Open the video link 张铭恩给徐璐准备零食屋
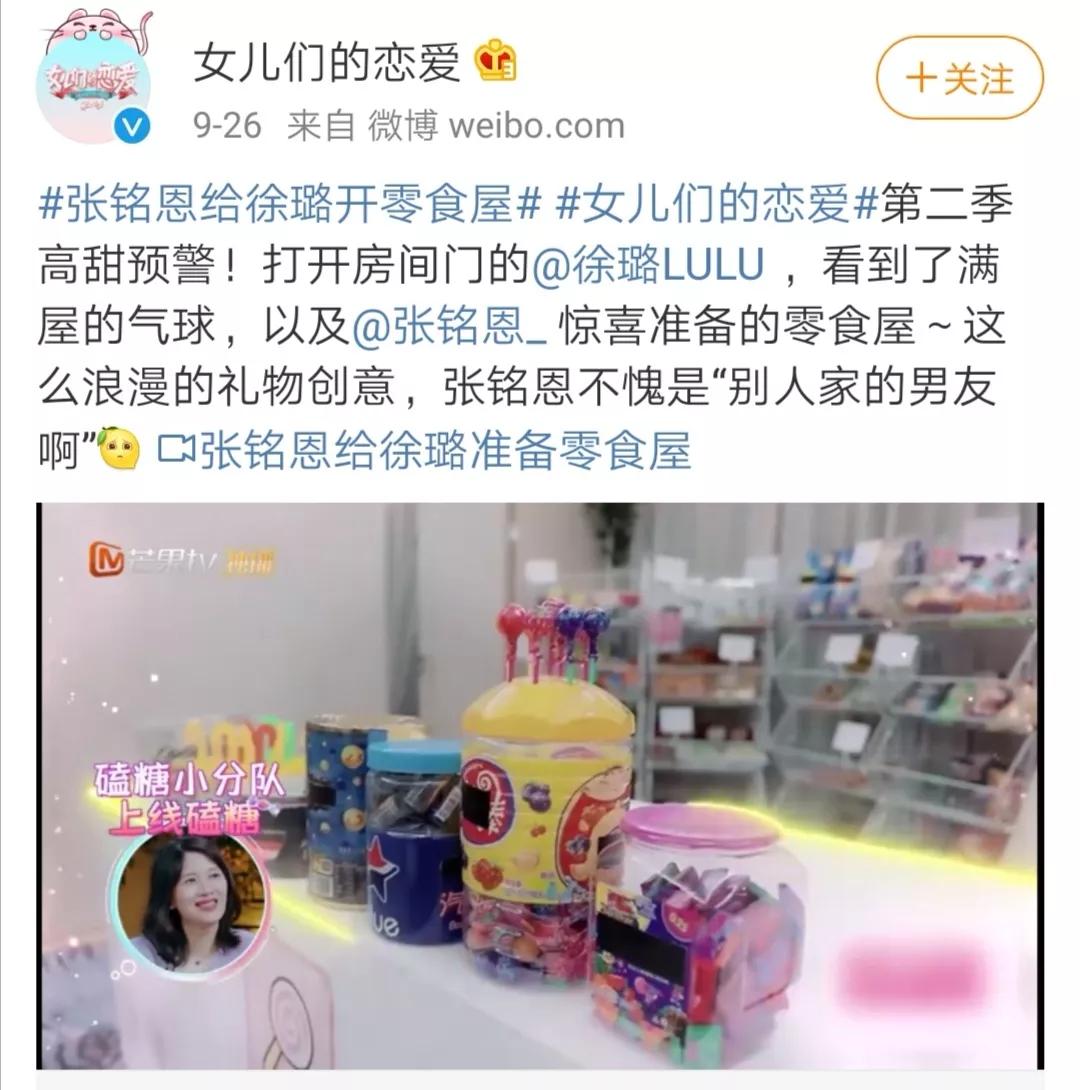 pyautogui.click(x=424, y=449)
